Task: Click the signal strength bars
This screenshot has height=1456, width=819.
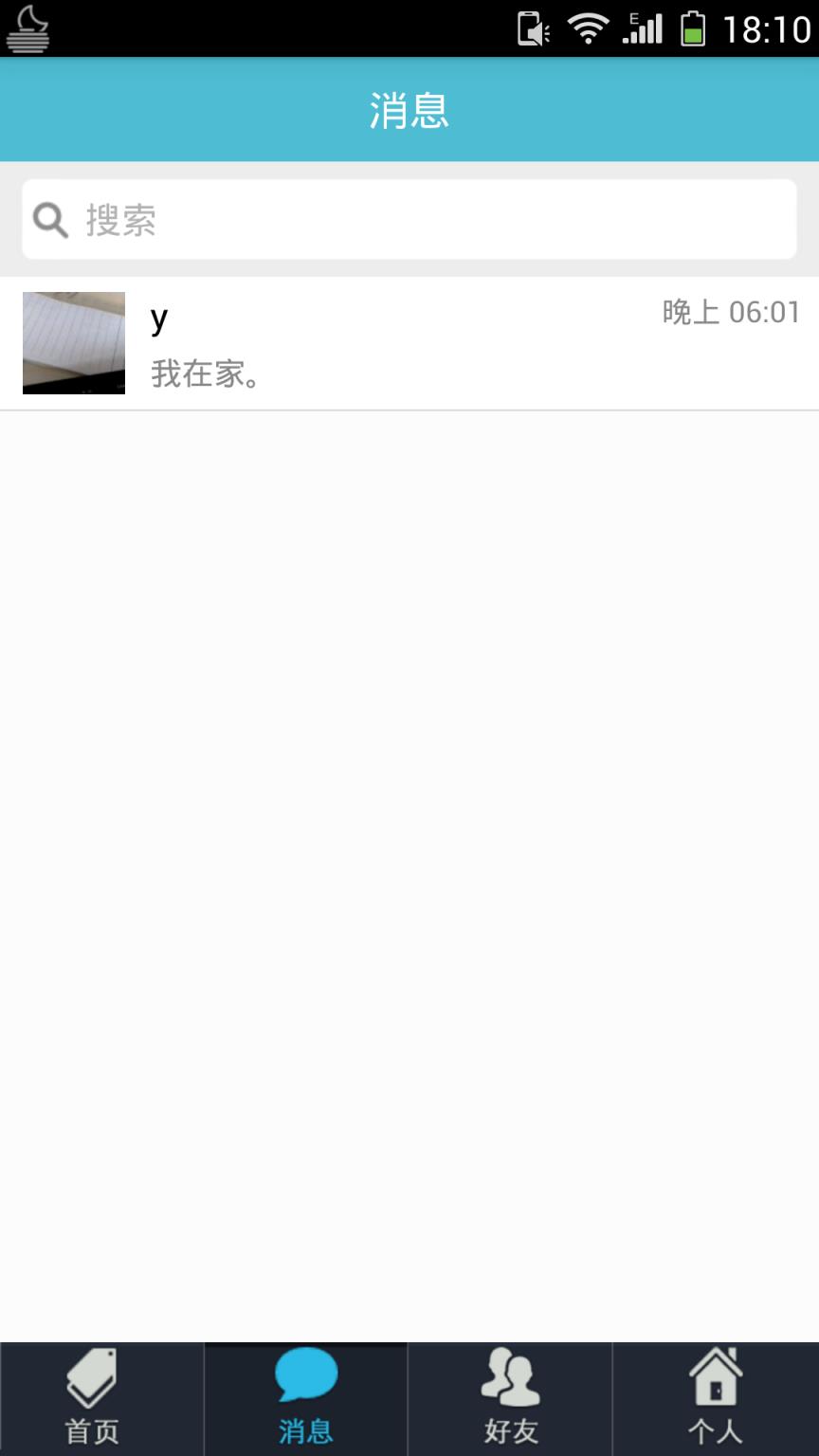Action: [x=641, y=28]
